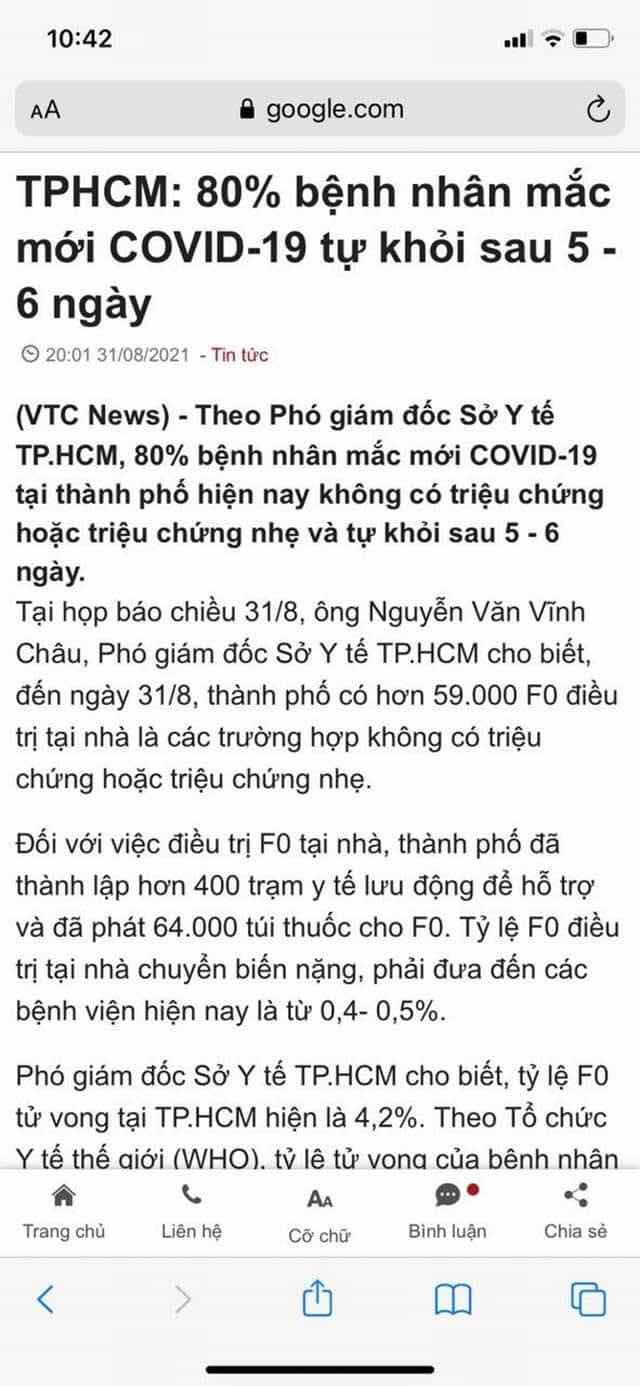Open Safari share sheet

(317, 1297)
